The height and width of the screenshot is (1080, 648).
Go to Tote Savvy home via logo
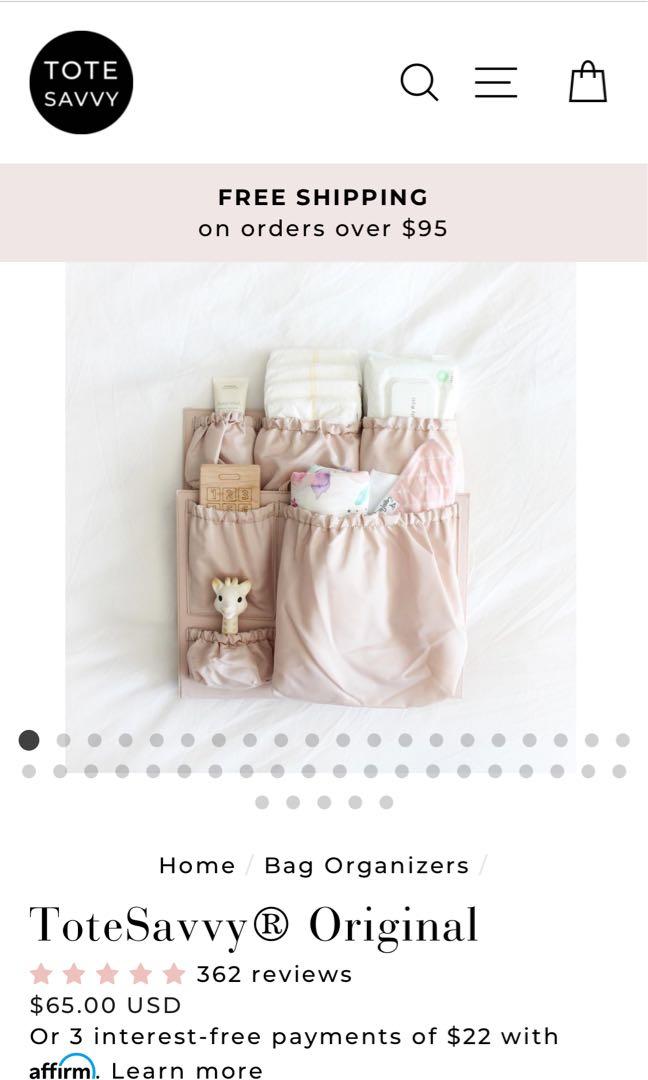click(81, 82)
